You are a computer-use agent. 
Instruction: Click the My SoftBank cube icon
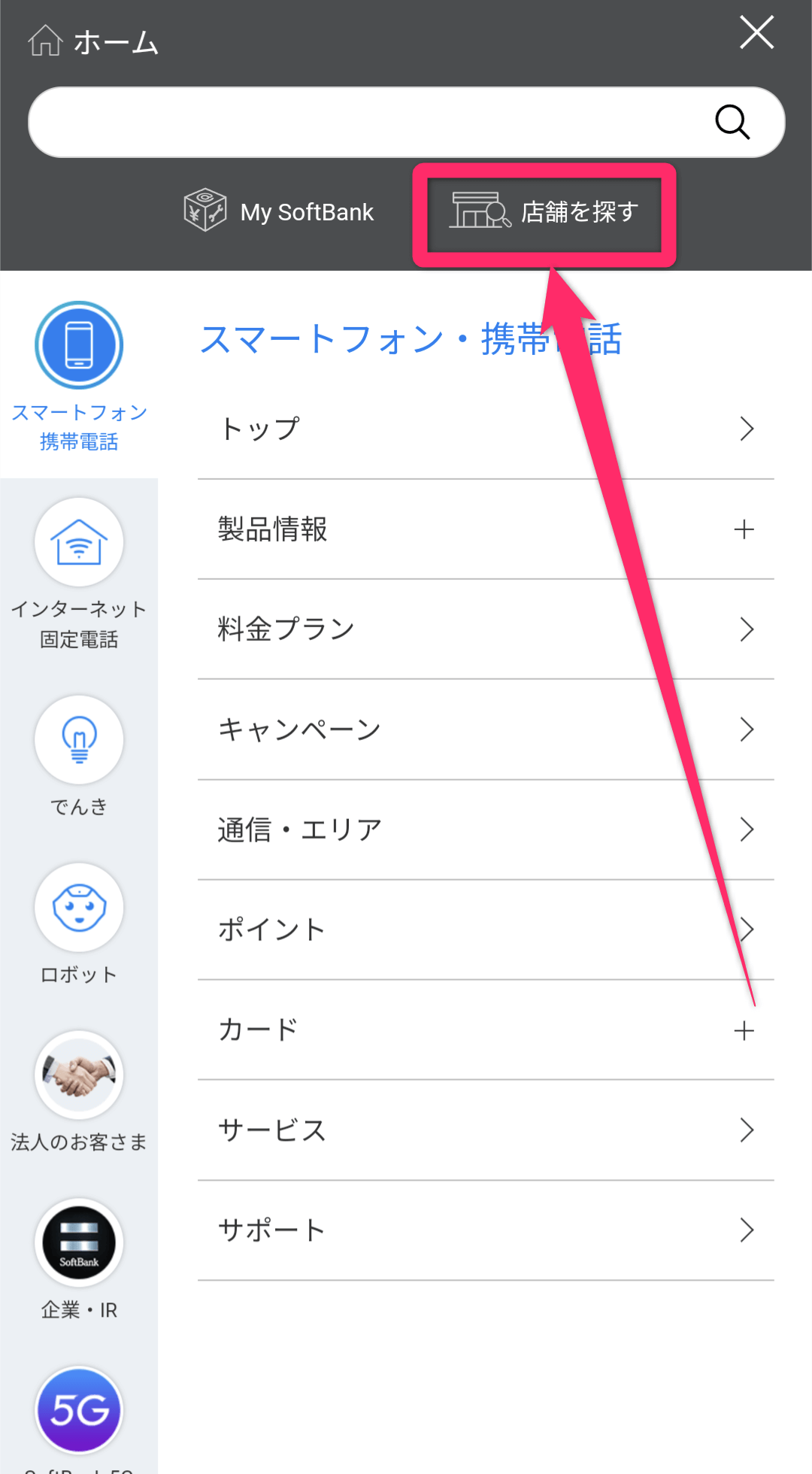click(x=203, y=211)
